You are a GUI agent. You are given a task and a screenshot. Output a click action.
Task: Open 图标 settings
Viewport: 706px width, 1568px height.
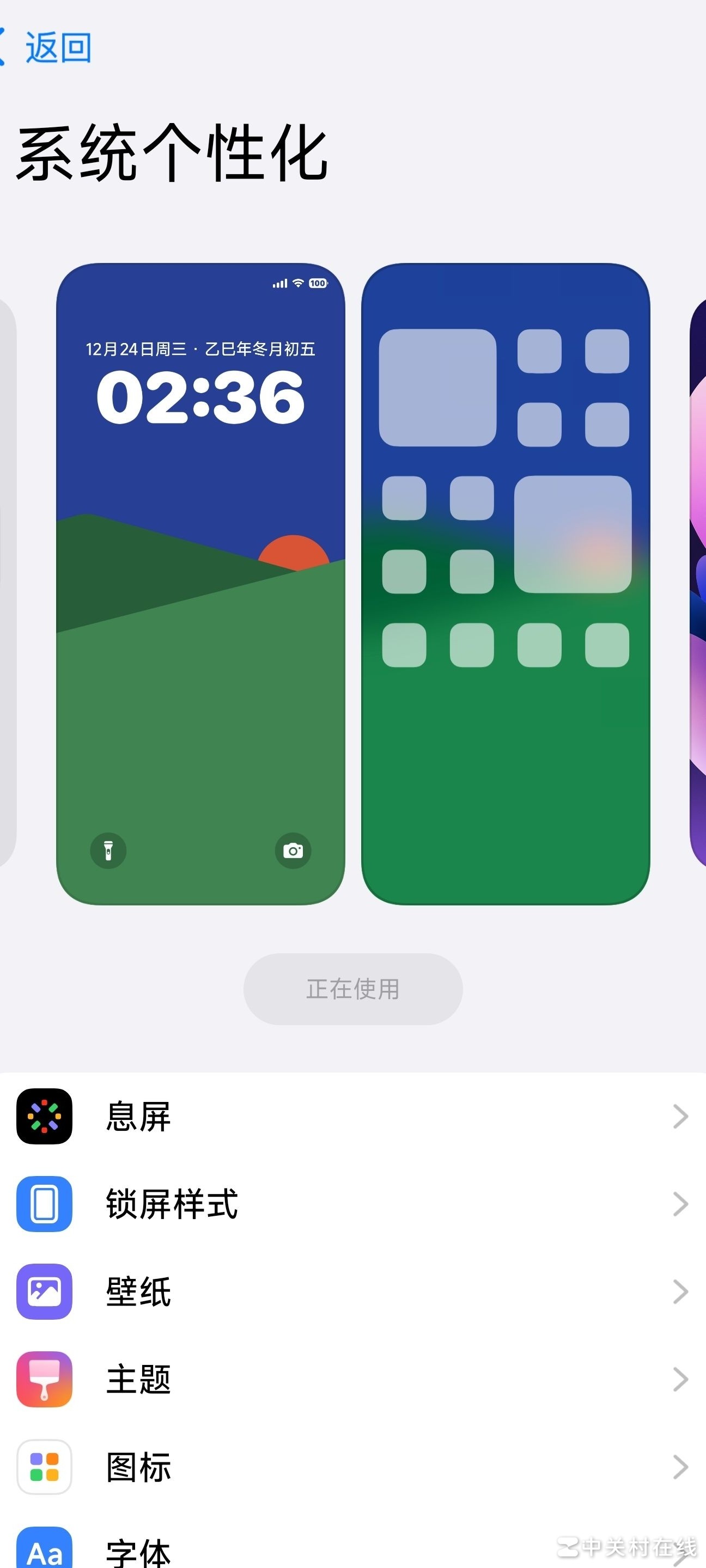pos(352,1467)
